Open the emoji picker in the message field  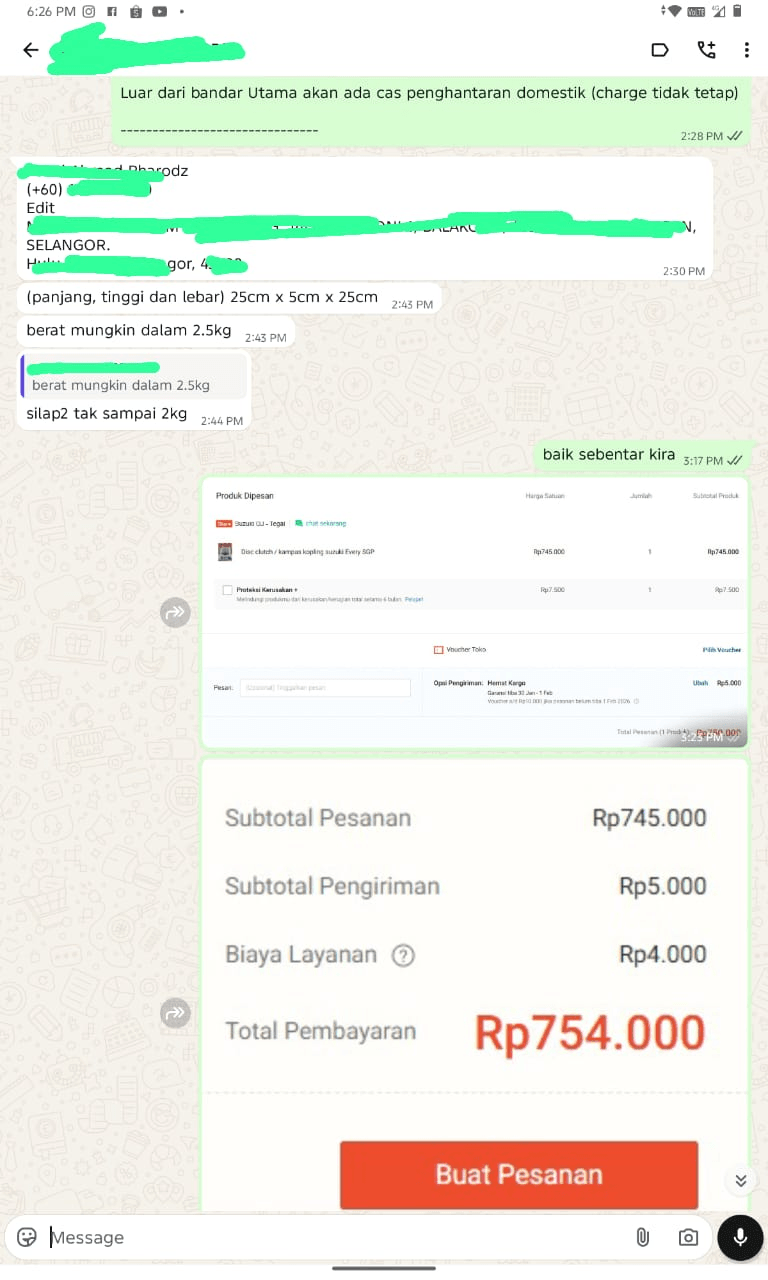click(27, 1237)
